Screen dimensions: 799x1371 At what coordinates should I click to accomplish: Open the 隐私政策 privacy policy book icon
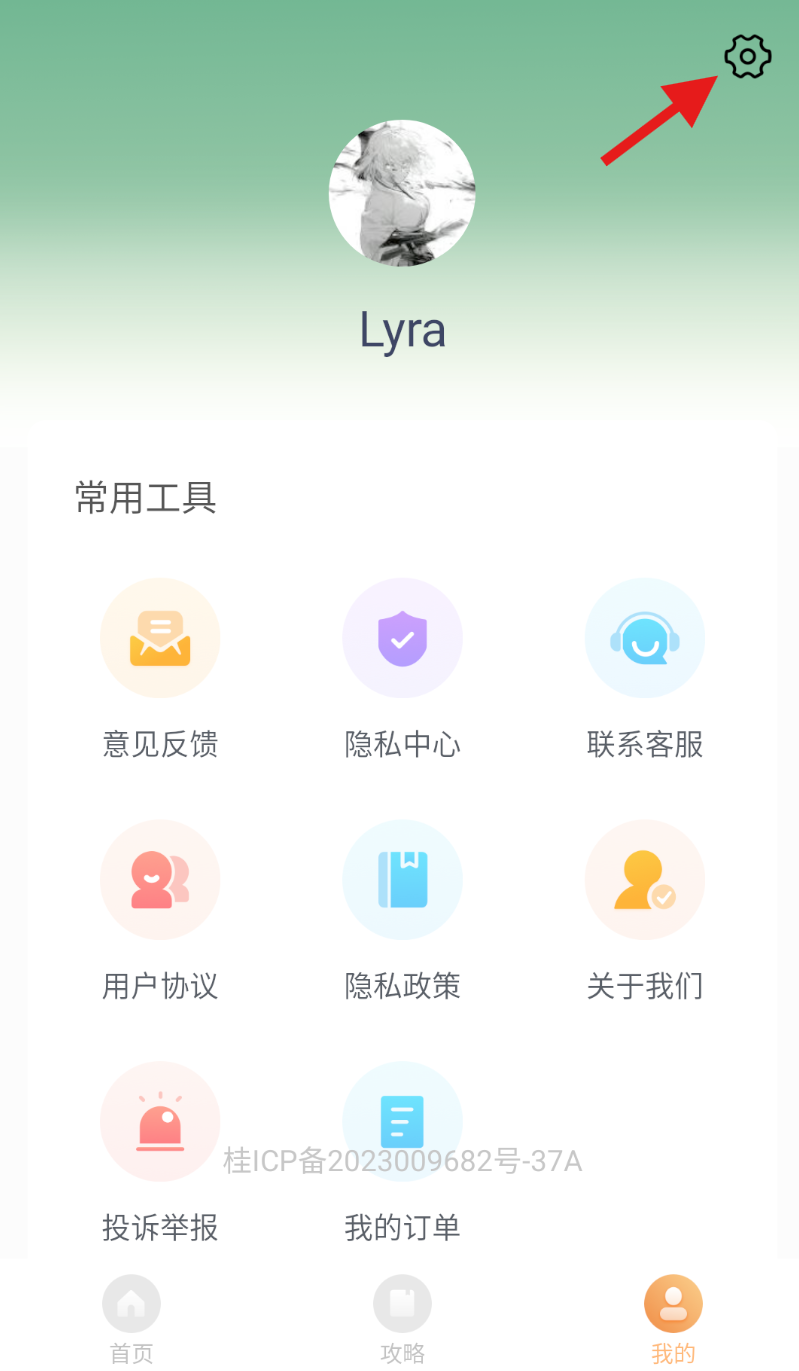(402, 880)
